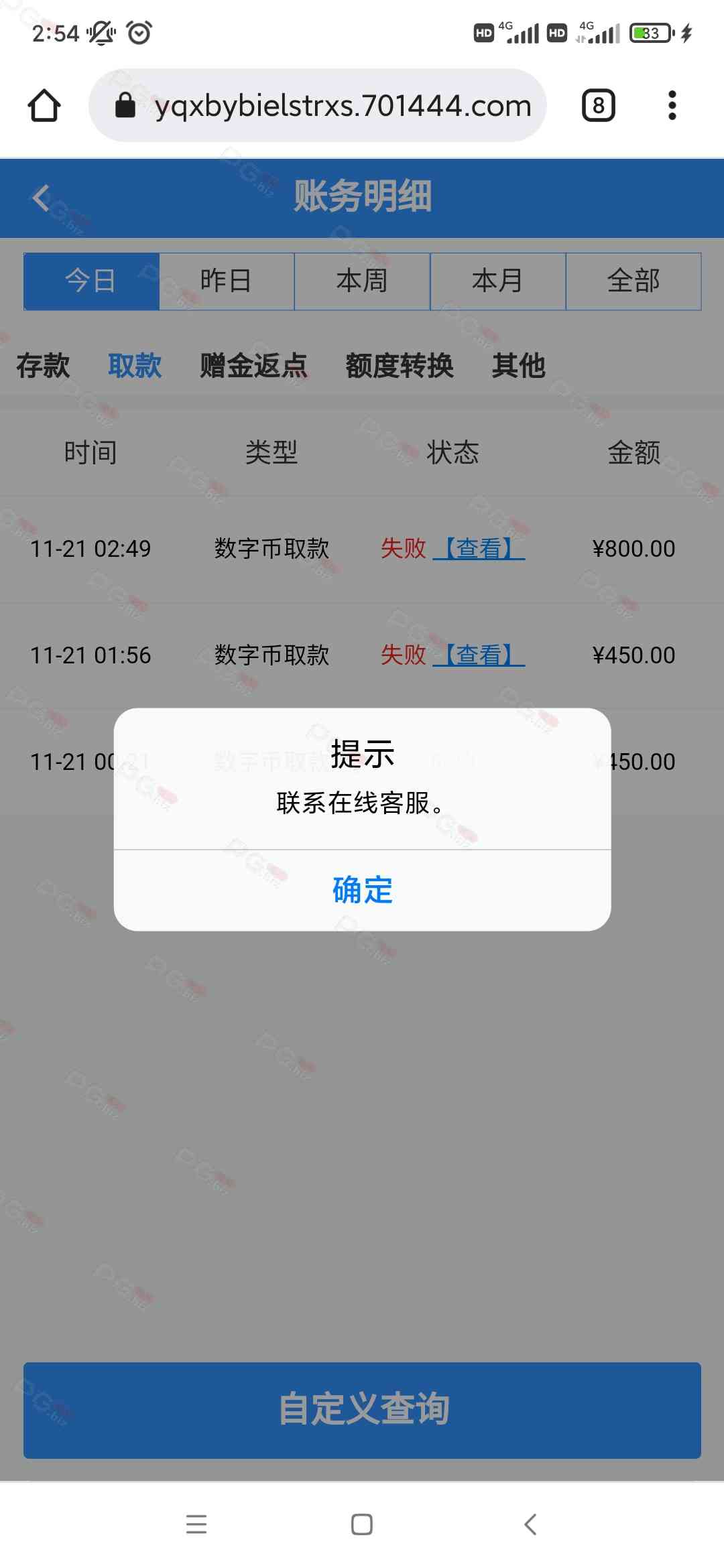
Task: Open the browser home page
Action: tap(44, 106)
